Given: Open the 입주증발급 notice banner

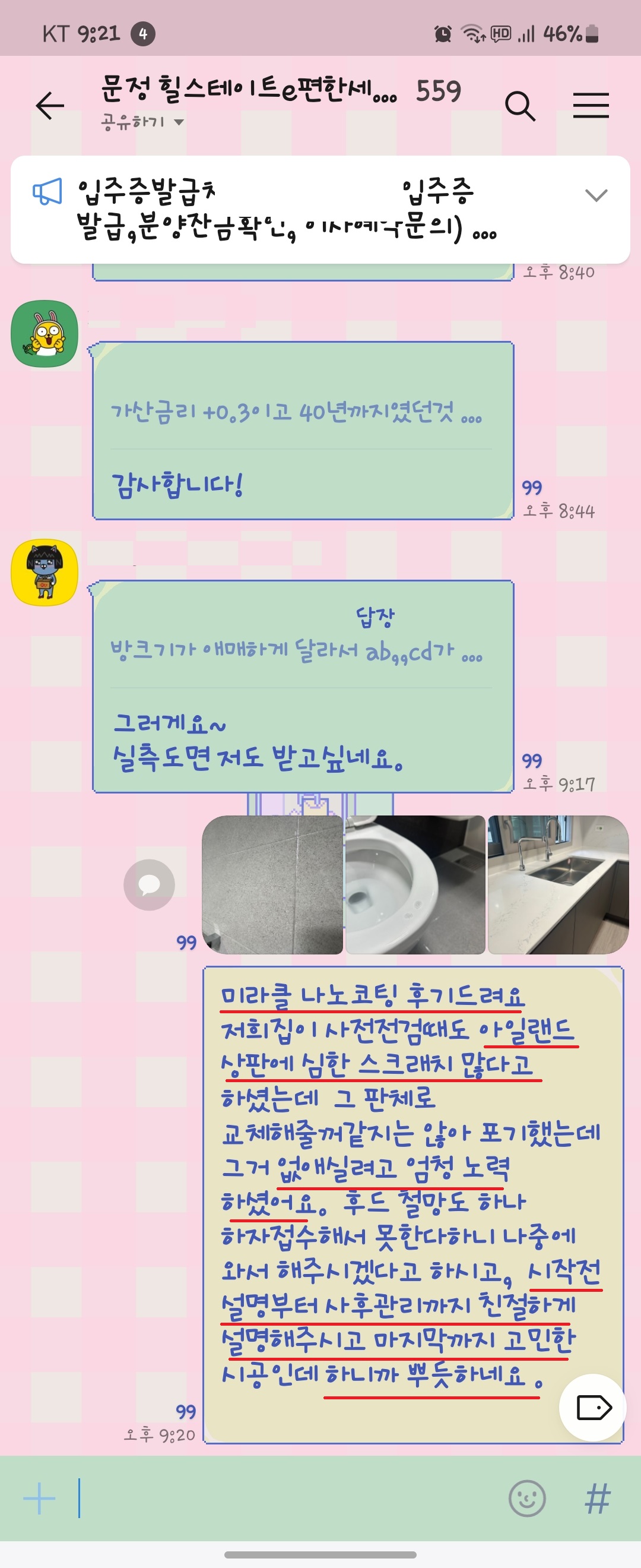Looking at the screenshot, I should pos(292,210).
